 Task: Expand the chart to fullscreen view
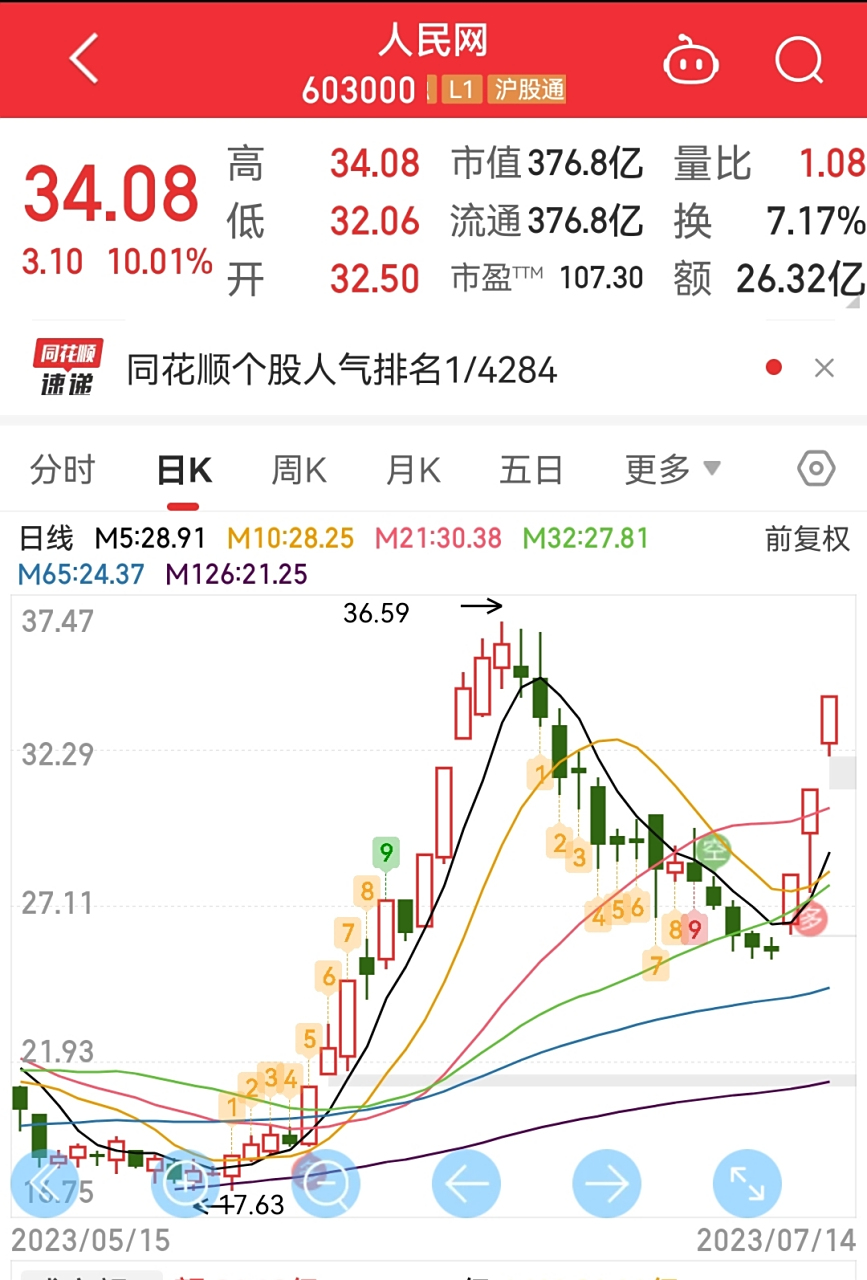tap(746, 1183)
